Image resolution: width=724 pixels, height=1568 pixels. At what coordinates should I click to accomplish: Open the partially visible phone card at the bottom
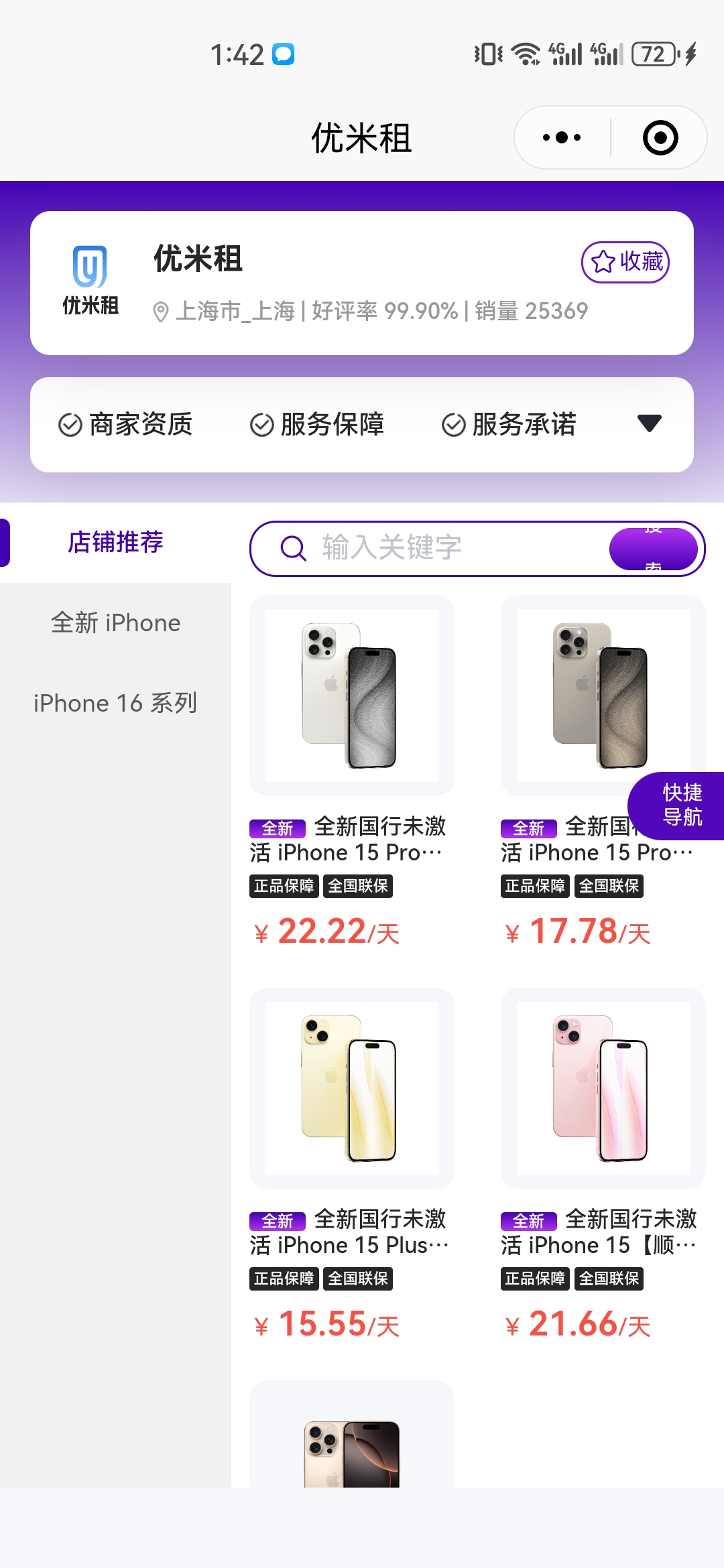pyautogui.click(x=352, y=1434)
